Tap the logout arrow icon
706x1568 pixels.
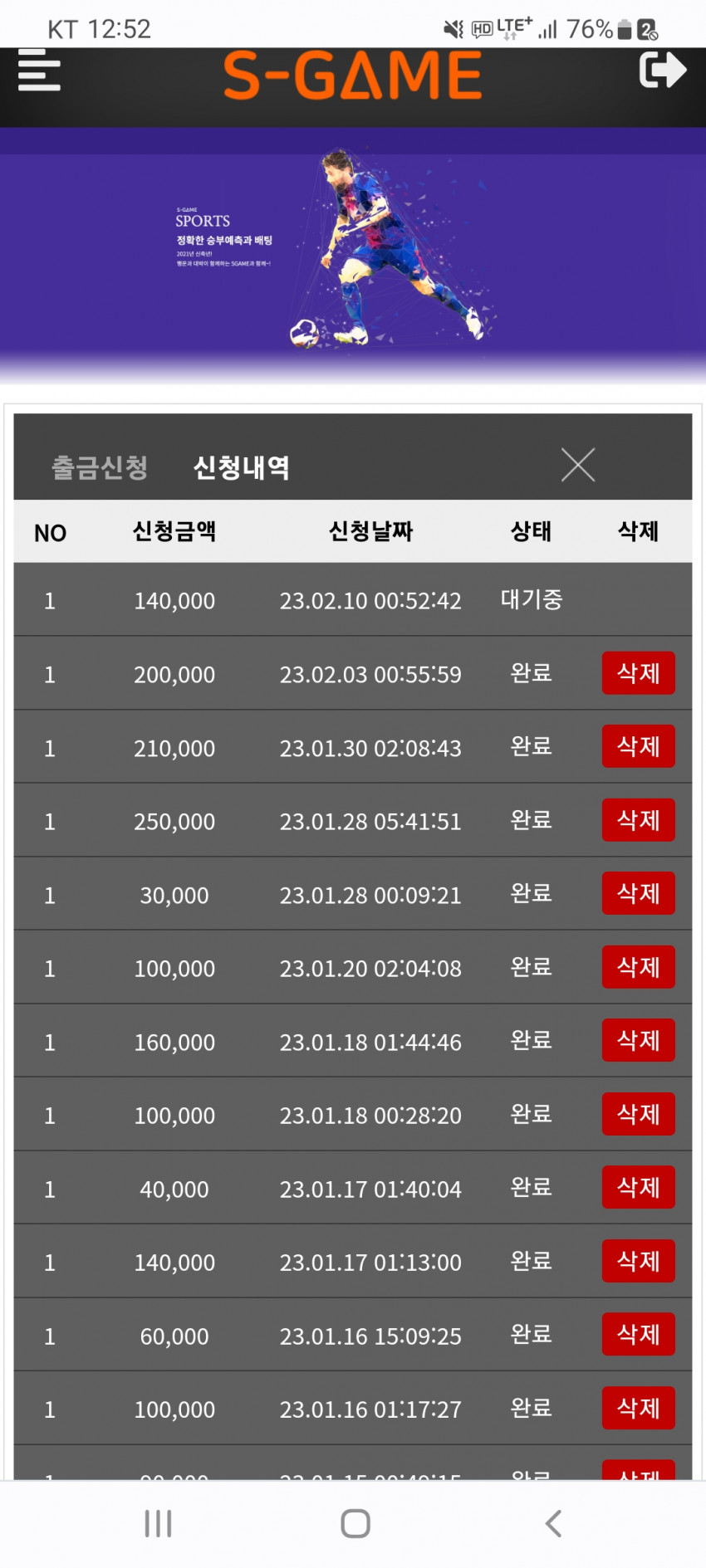coord(662,70)
